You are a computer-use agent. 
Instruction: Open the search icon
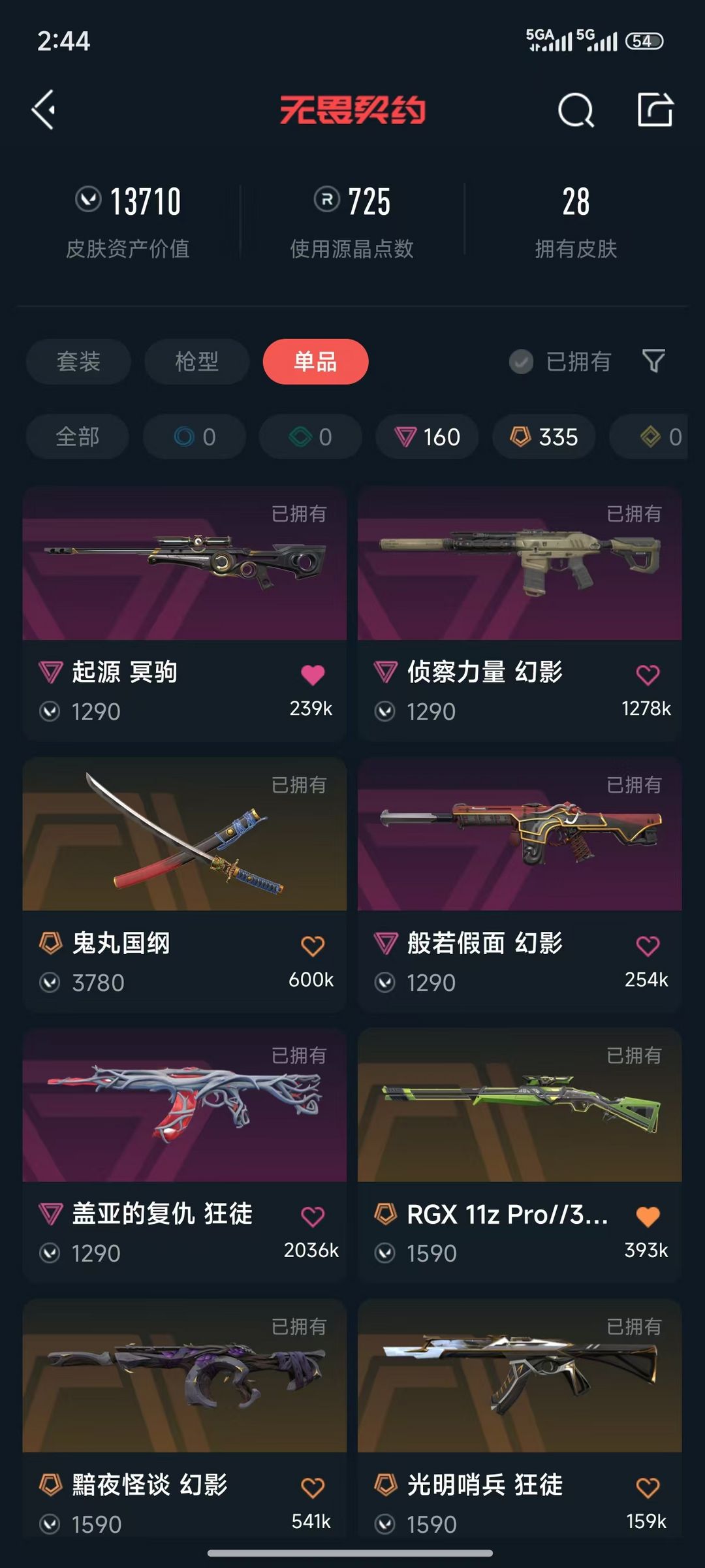[576, 110]
